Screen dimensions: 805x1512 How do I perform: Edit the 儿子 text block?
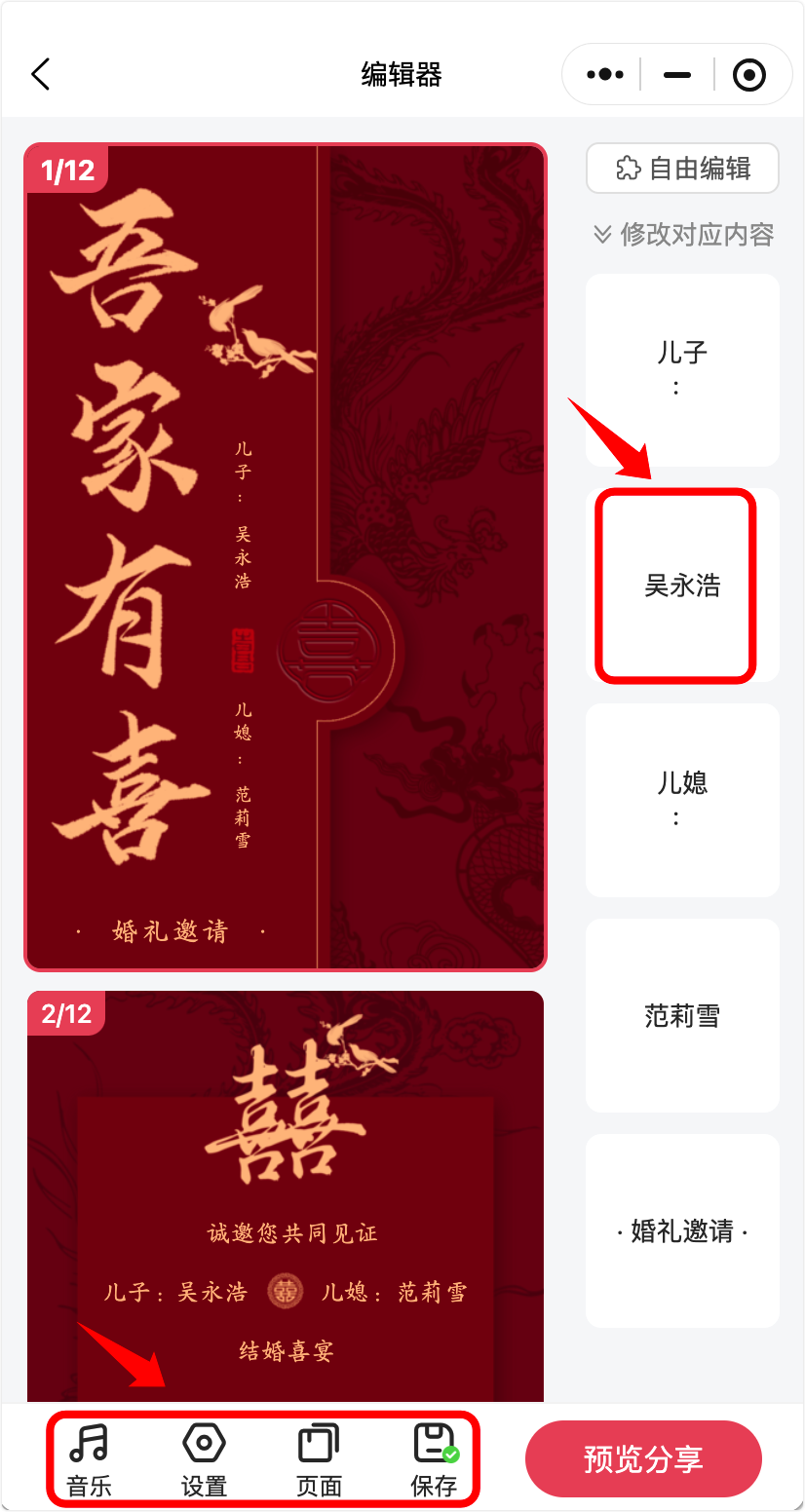coord(682,370)
